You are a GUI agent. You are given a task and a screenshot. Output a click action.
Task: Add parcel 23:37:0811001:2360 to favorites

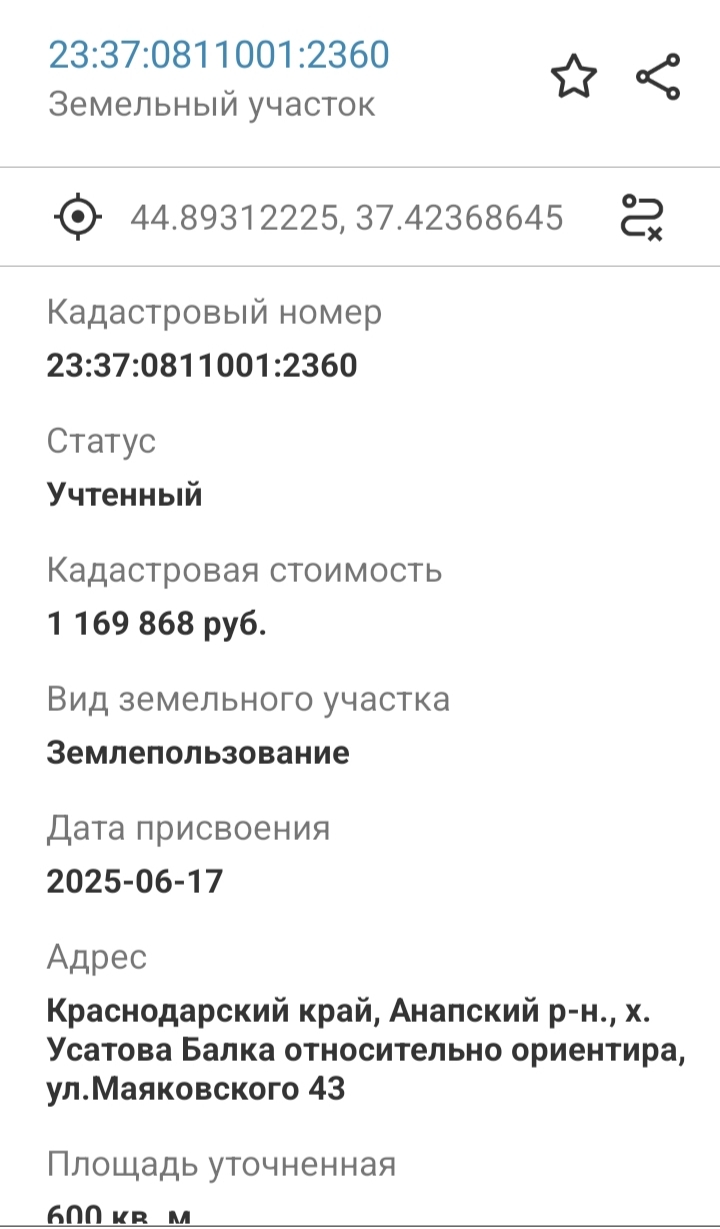click(574, 77)
